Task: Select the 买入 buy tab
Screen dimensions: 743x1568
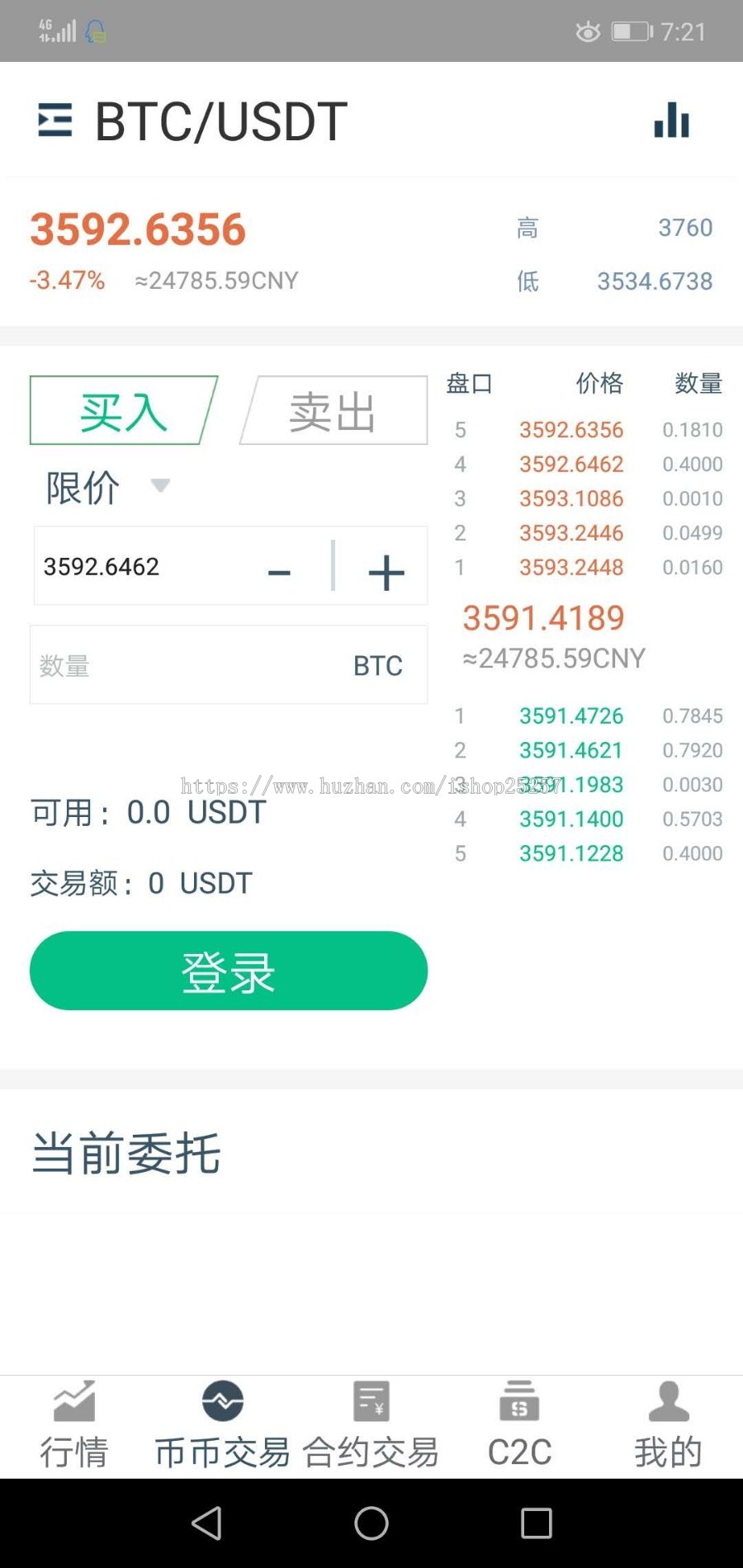Action: pos(124,411)
